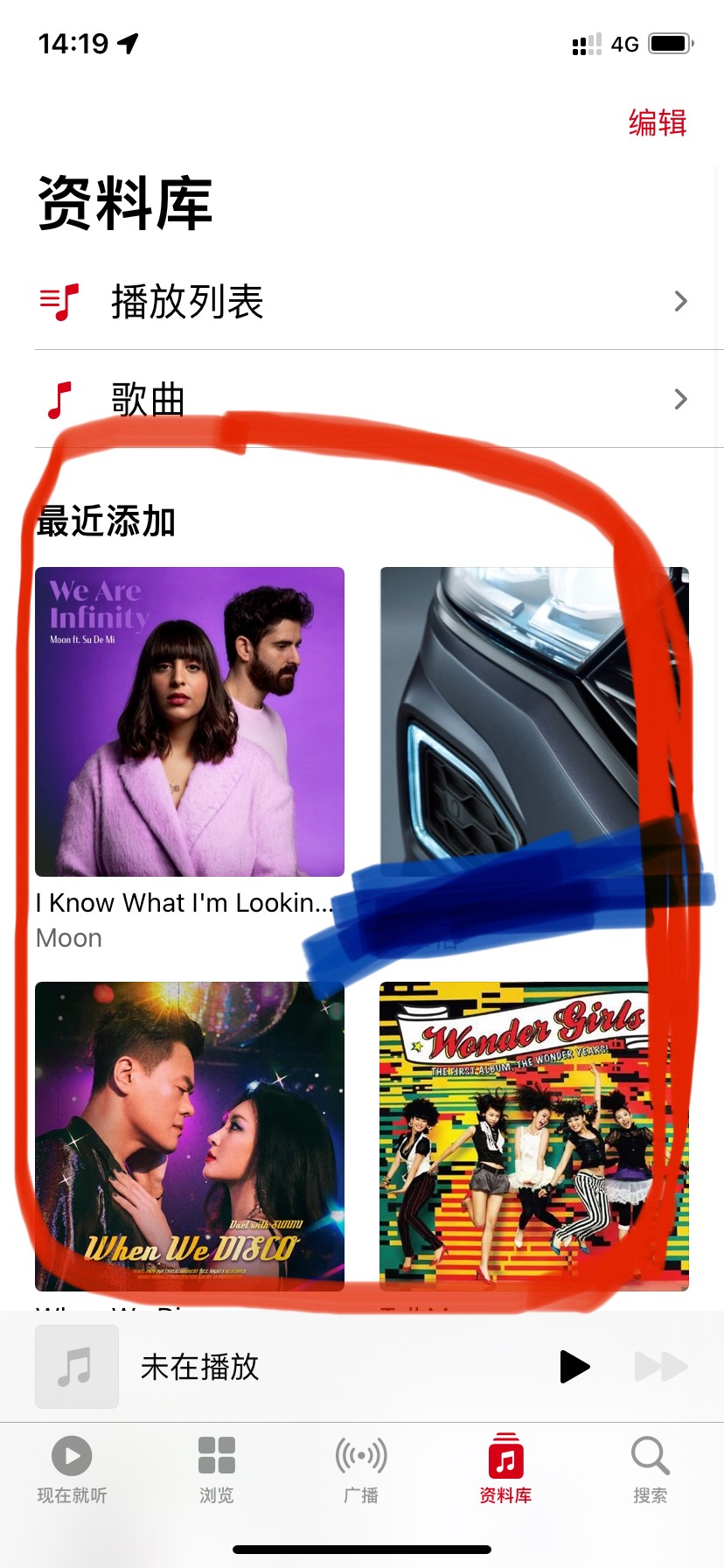Switch to the 浏览 browse tab

coord(217,1470)
